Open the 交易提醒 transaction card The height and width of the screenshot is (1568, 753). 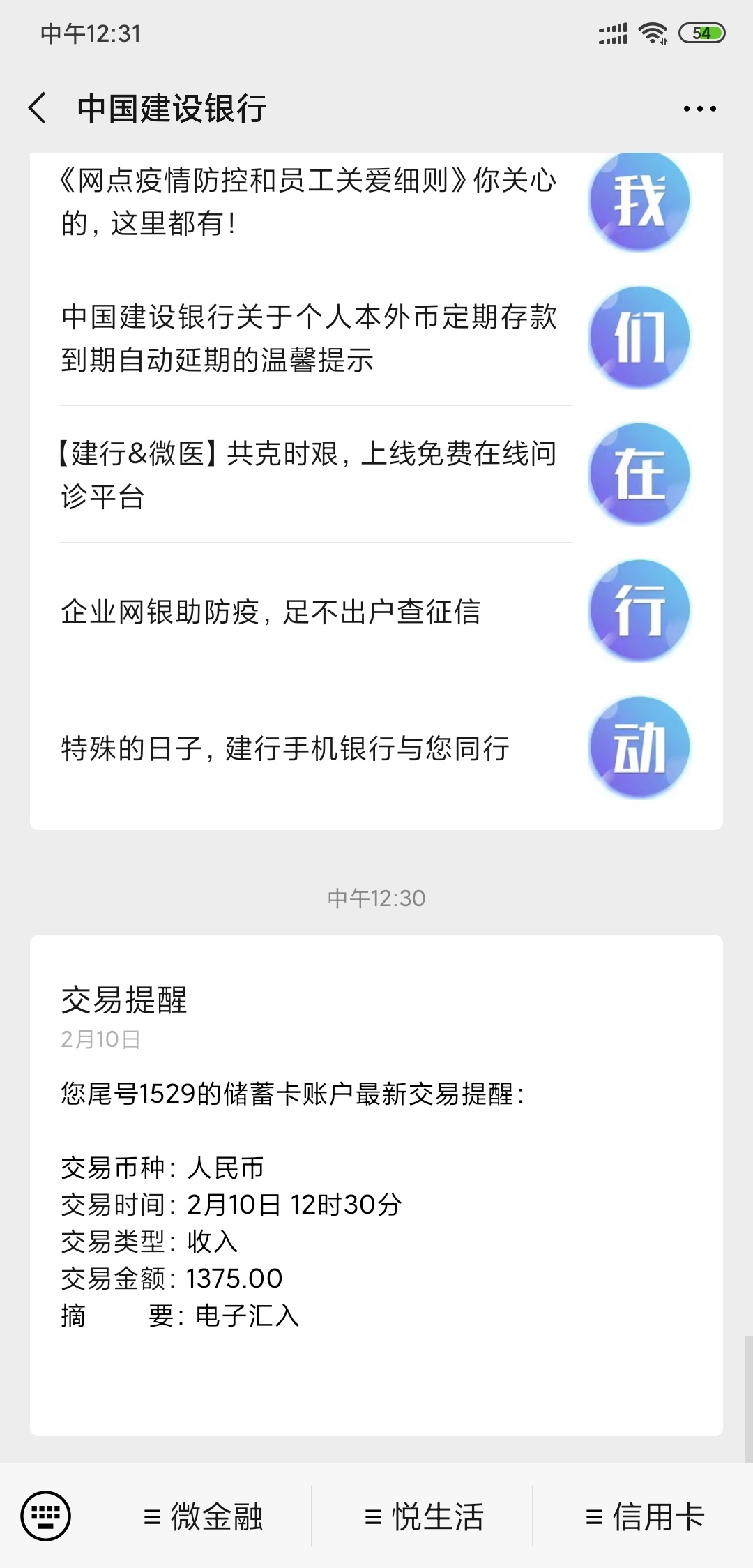376,1186
